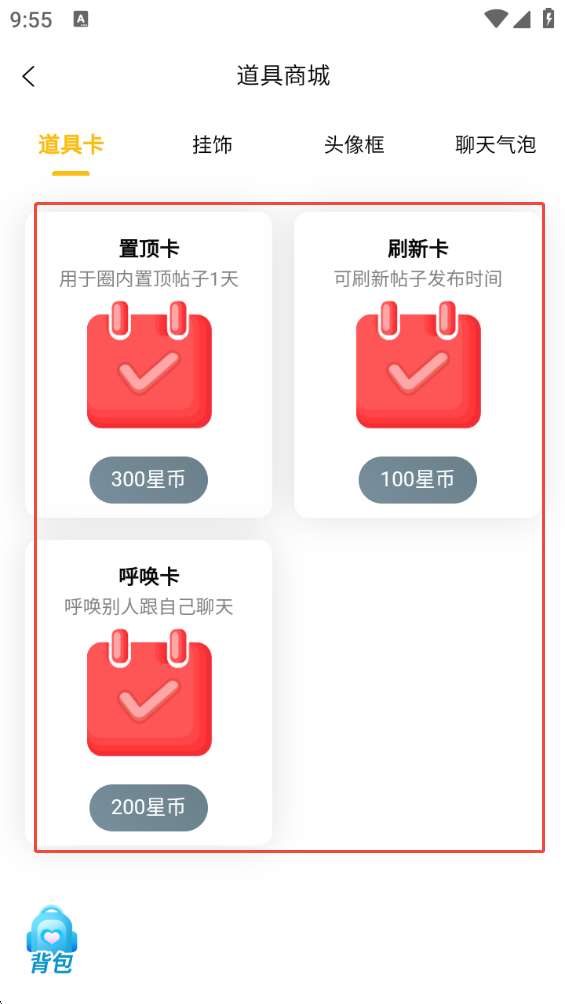The width and height of the screenshot is (565, 1004).
Task: Open the 置顶卡 item card
Action: coord(149,364)
